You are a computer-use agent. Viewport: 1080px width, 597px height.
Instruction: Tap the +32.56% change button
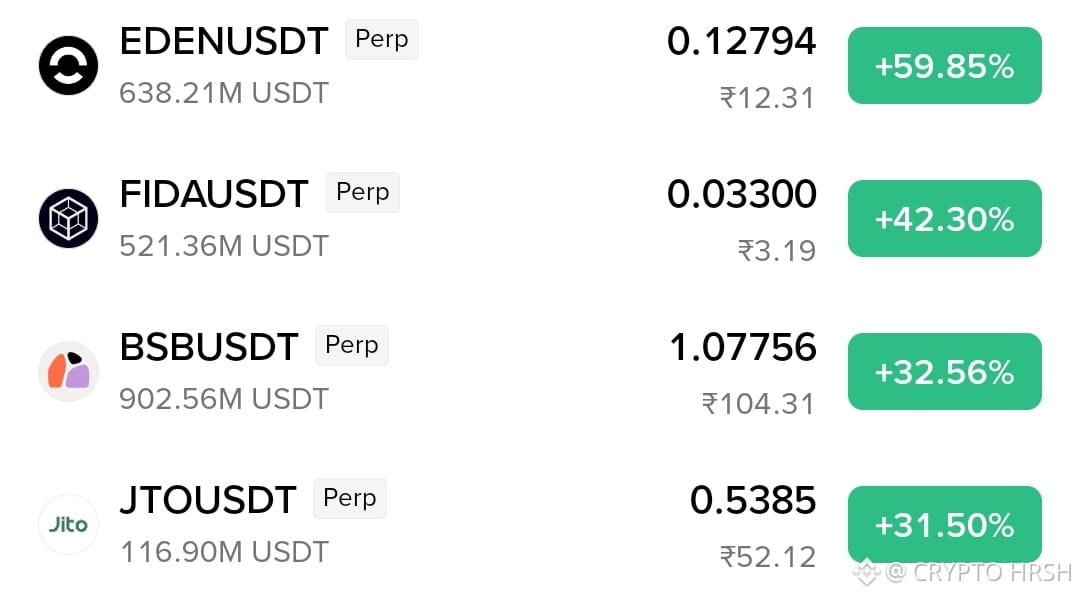coord(944,372)
